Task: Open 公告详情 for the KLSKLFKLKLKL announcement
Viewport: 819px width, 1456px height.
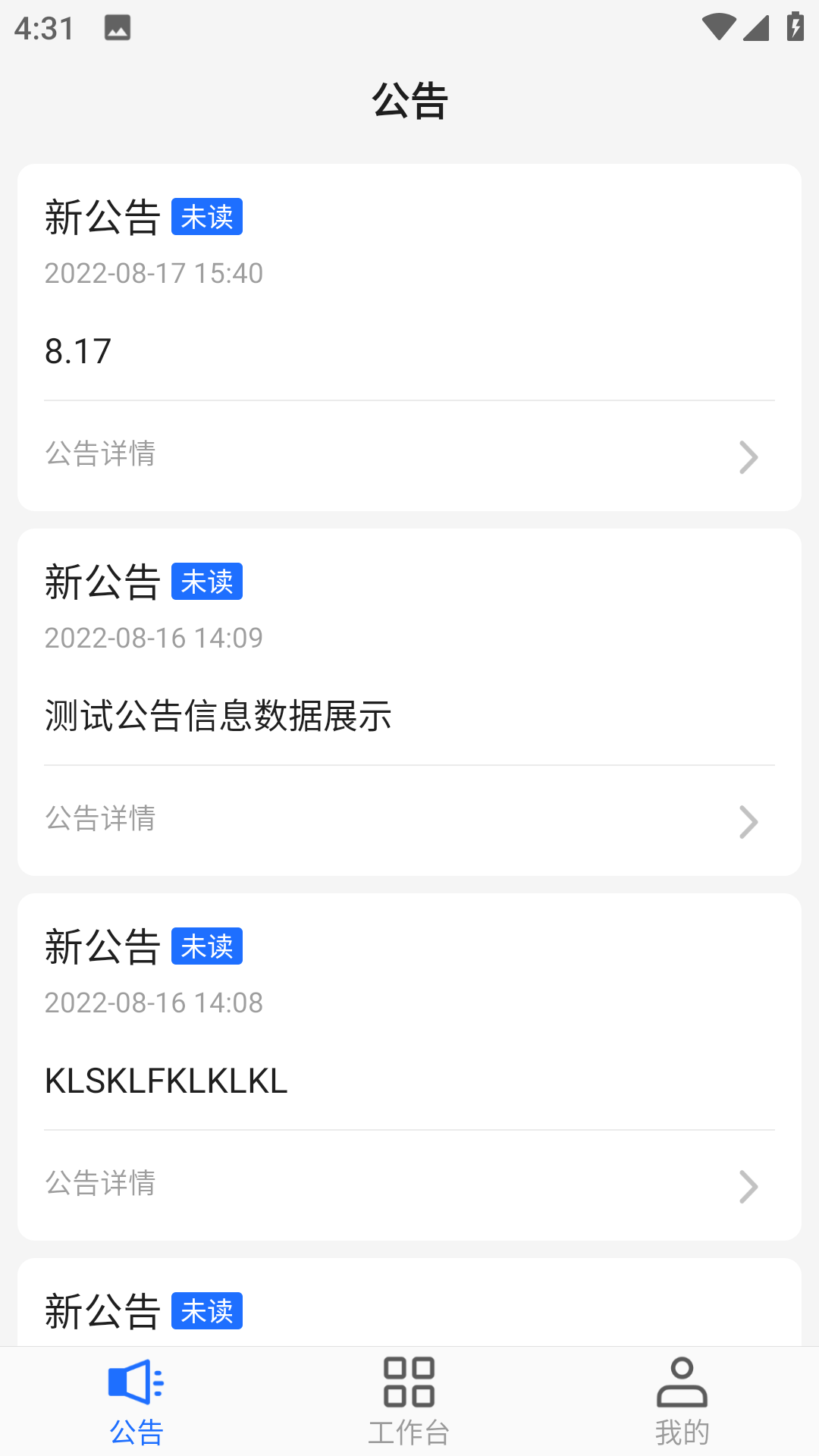Action: pyautogui.click(x=99, y=1185)
